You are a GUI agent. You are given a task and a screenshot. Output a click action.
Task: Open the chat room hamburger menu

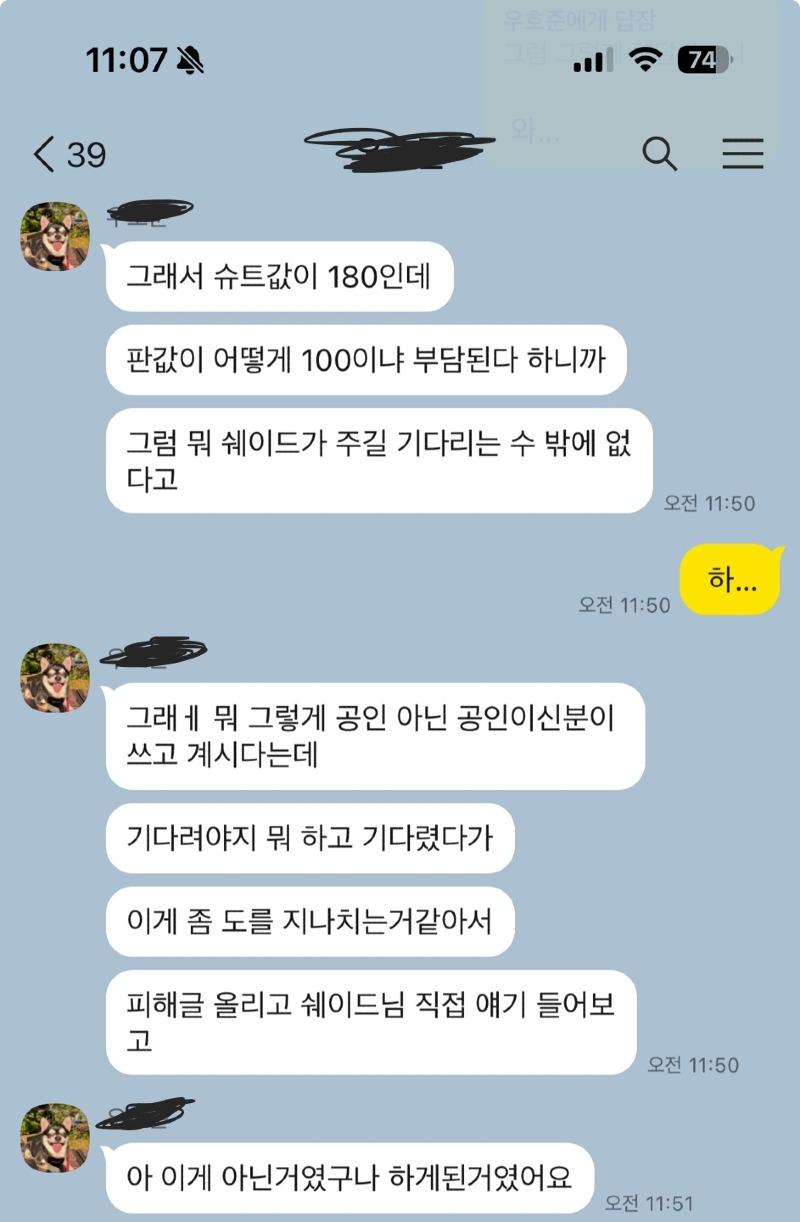(742, 154)
